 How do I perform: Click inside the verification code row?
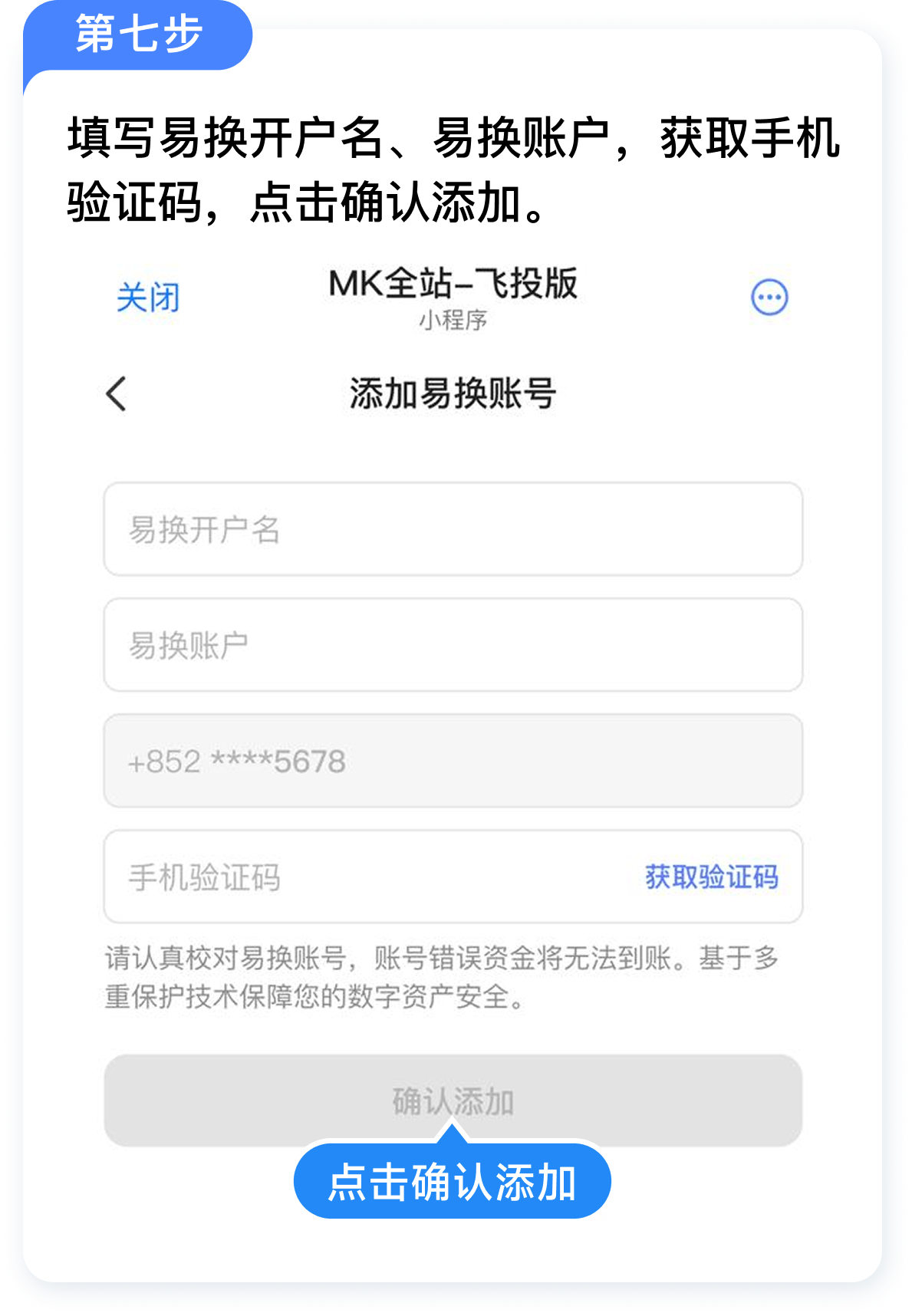click(454, 877)
